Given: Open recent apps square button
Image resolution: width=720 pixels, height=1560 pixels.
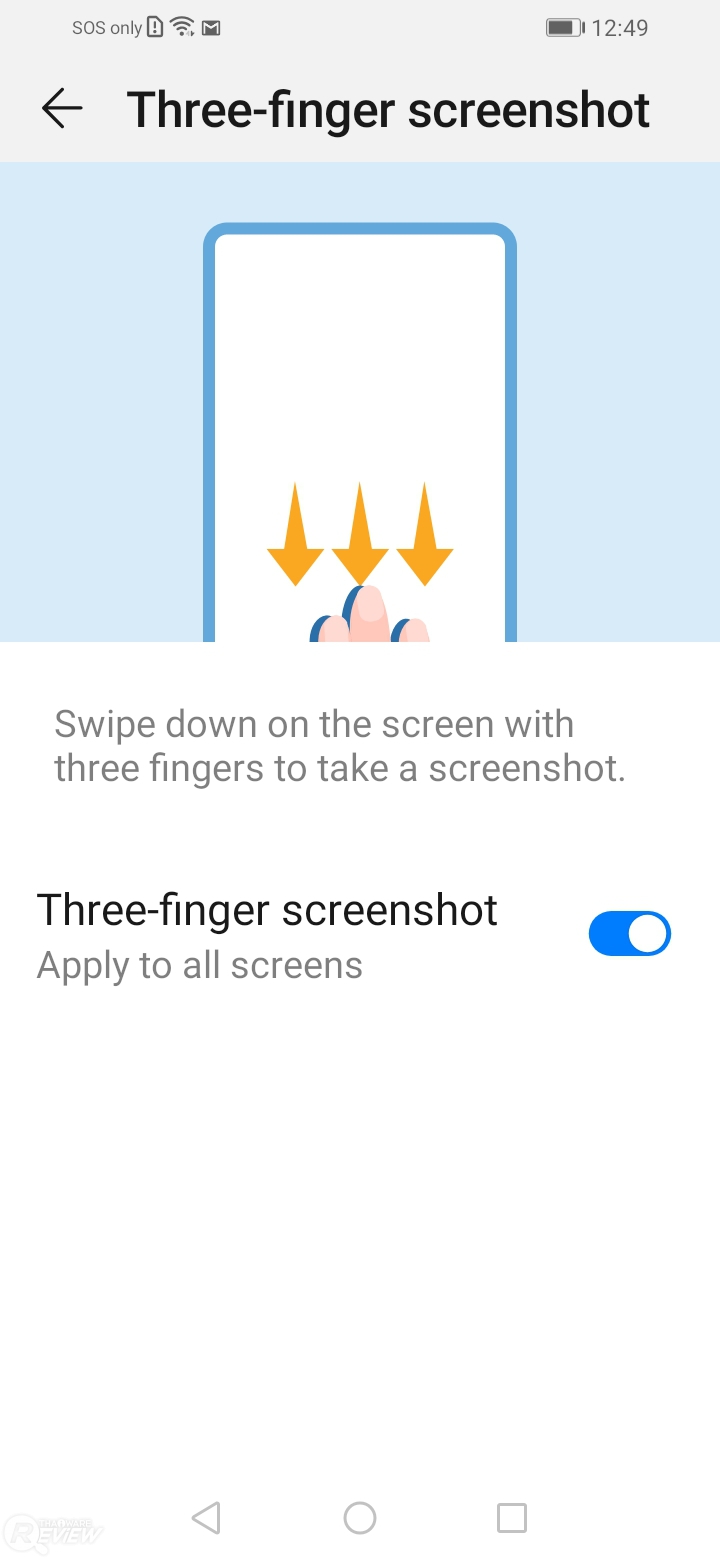Looking at the screenshot, I should pos(512,1518).
